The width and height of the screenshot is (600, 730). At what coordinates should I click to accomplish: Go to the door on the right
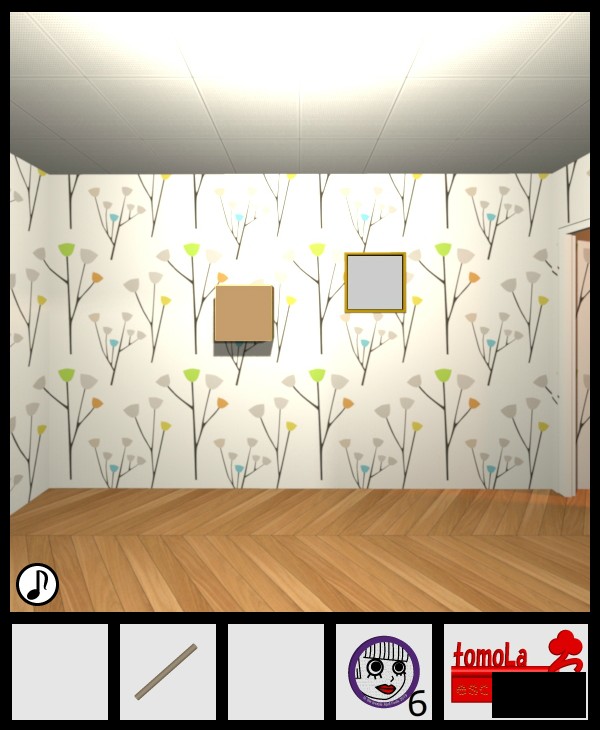[x=581, y=360]
